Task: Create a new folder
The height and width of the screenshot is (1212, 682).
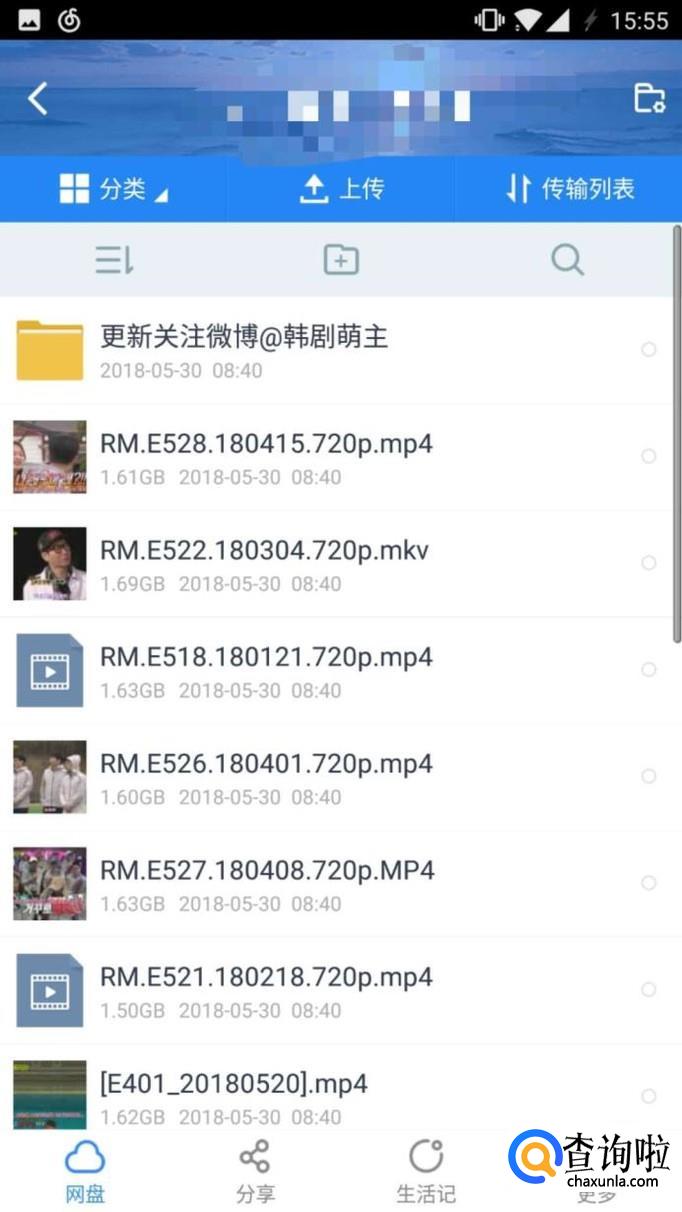Action: (341, 261)
